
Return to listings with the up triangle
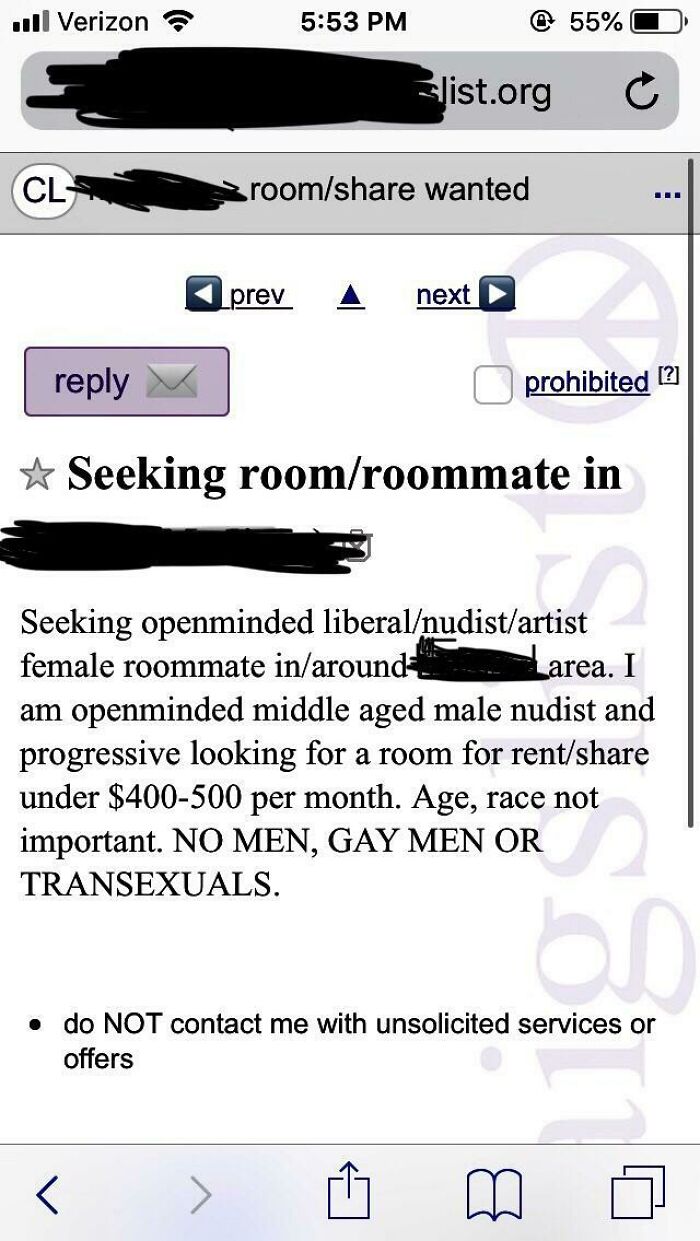tap(351, 296)
